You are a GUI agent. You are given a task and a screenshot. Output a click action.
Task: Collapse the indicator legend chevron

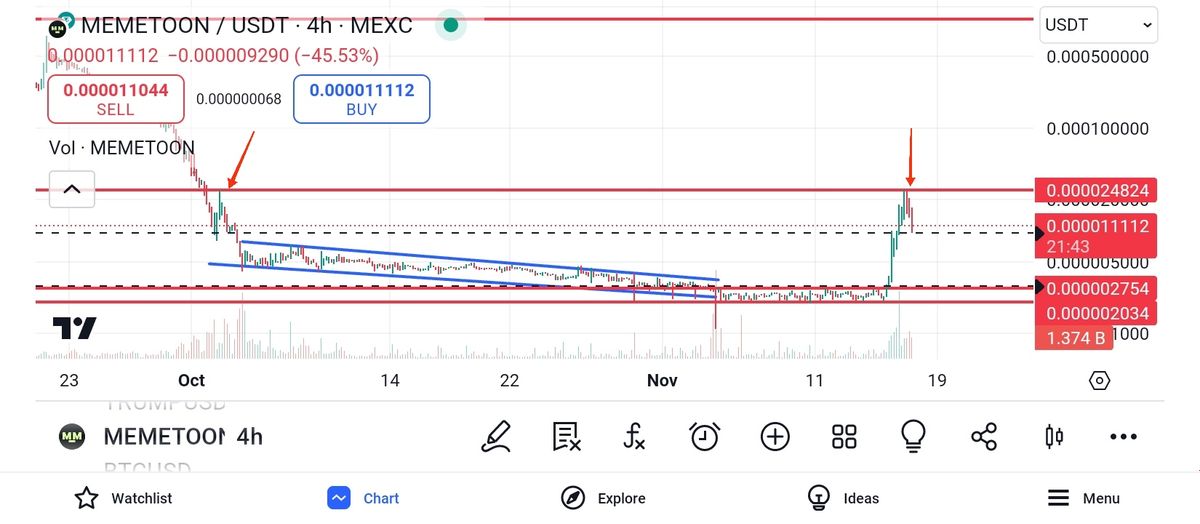[x=72, y=188]
